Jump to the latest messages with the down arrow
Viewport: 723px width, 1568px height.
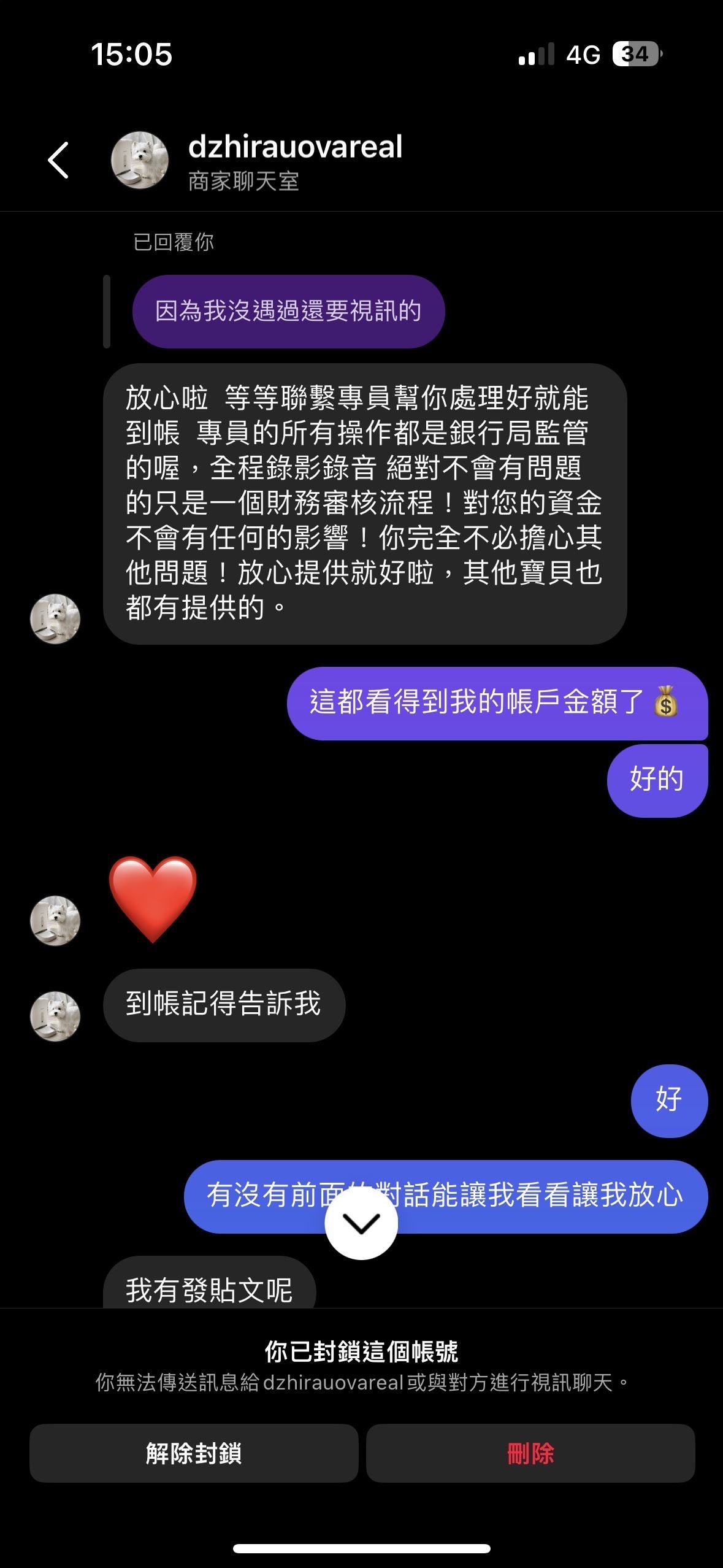coord(361,1224)
